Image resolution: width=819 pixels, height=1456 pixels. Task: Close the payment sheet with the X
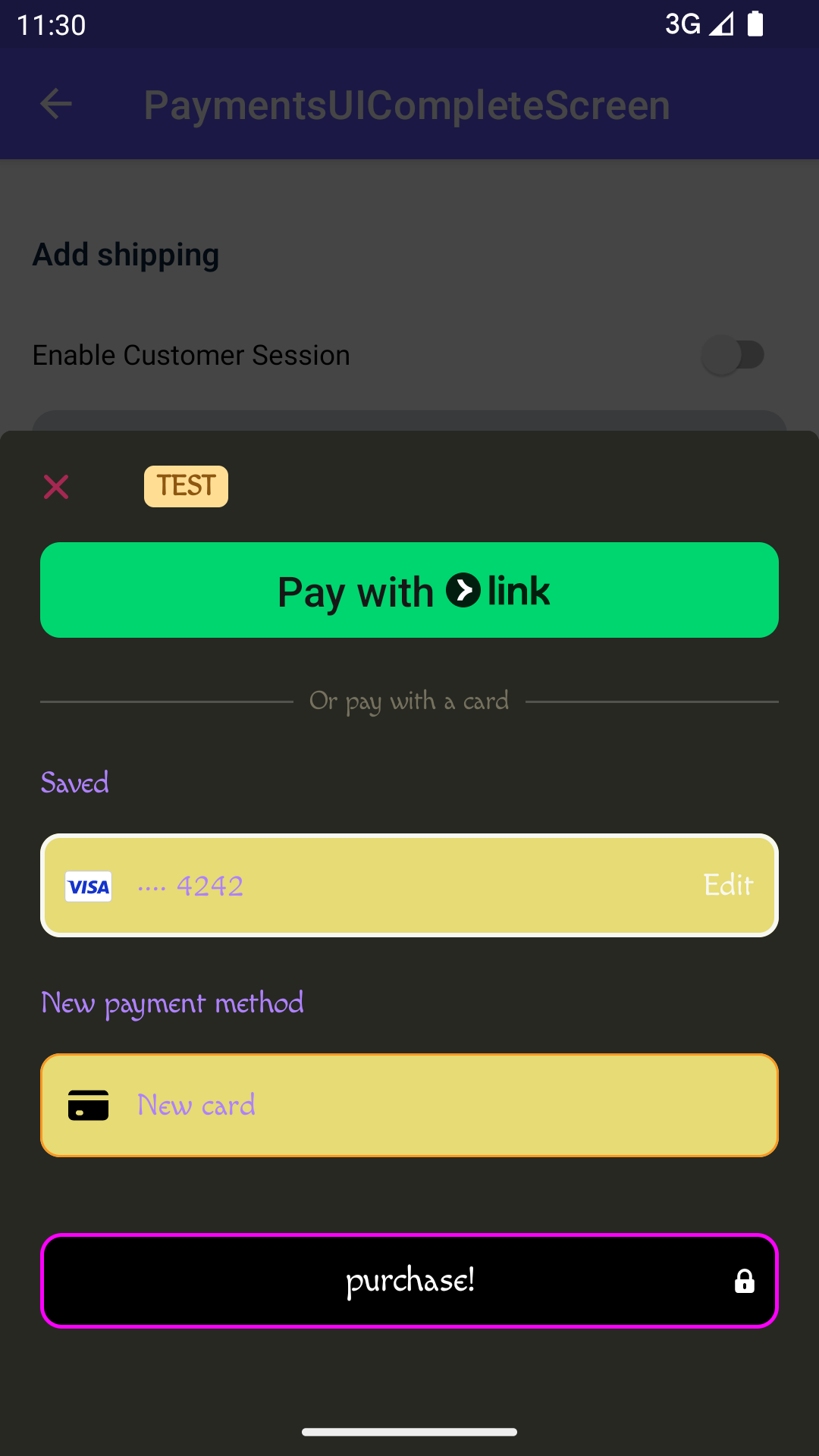point(56,487)
